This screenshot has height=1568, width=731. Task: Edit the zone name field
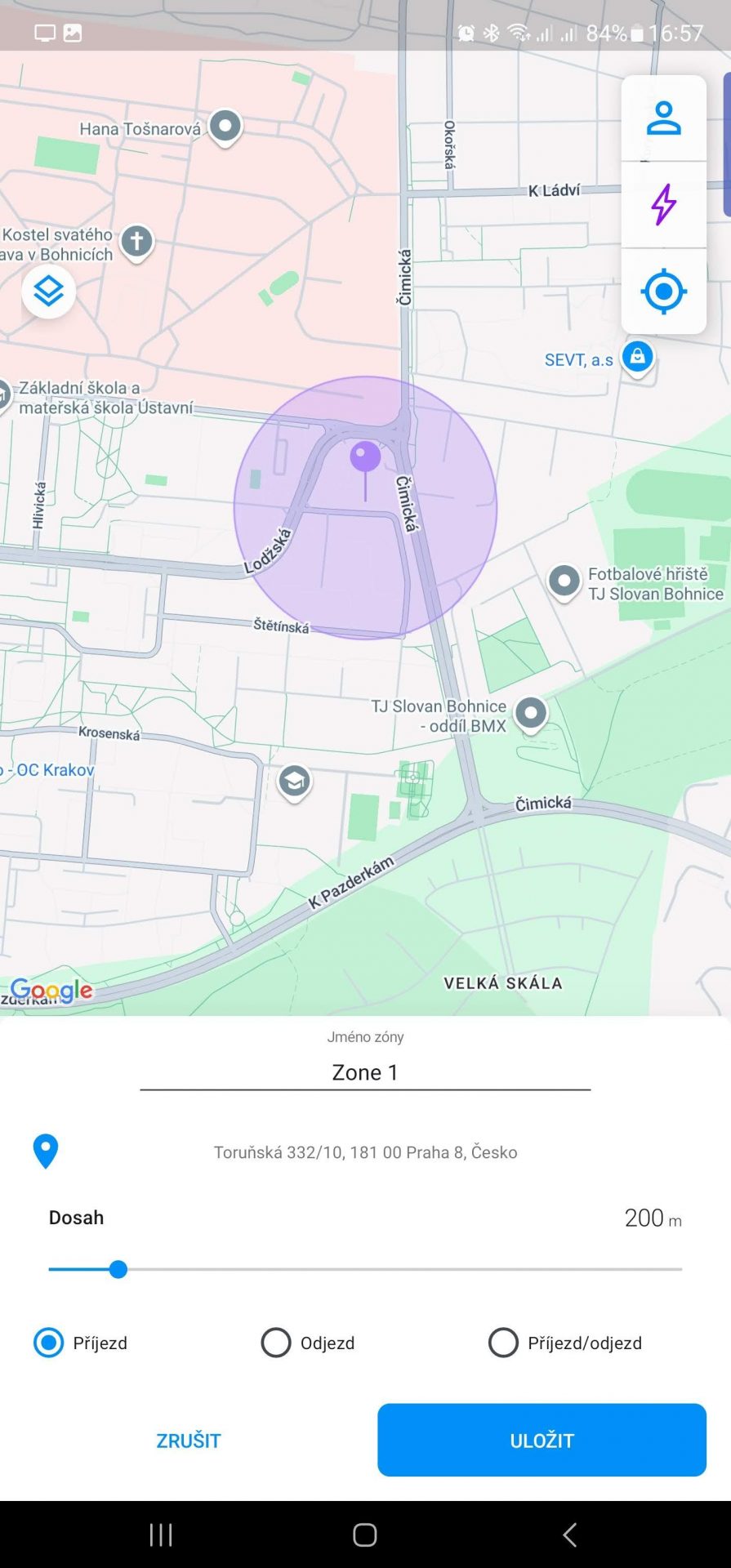(365, 1072)
